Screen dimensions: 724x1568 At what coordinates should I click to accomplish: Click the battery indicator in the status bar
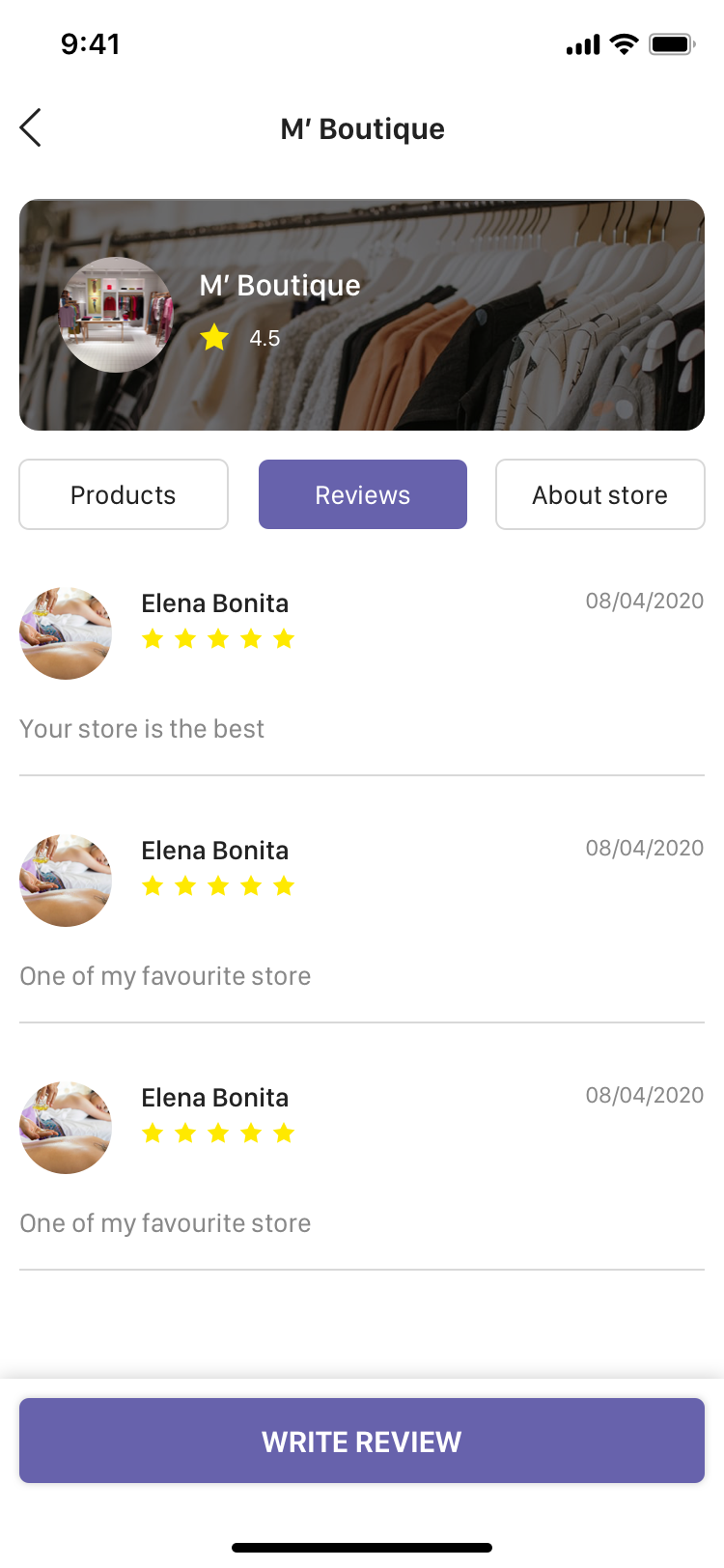click(x=671, y=42)
